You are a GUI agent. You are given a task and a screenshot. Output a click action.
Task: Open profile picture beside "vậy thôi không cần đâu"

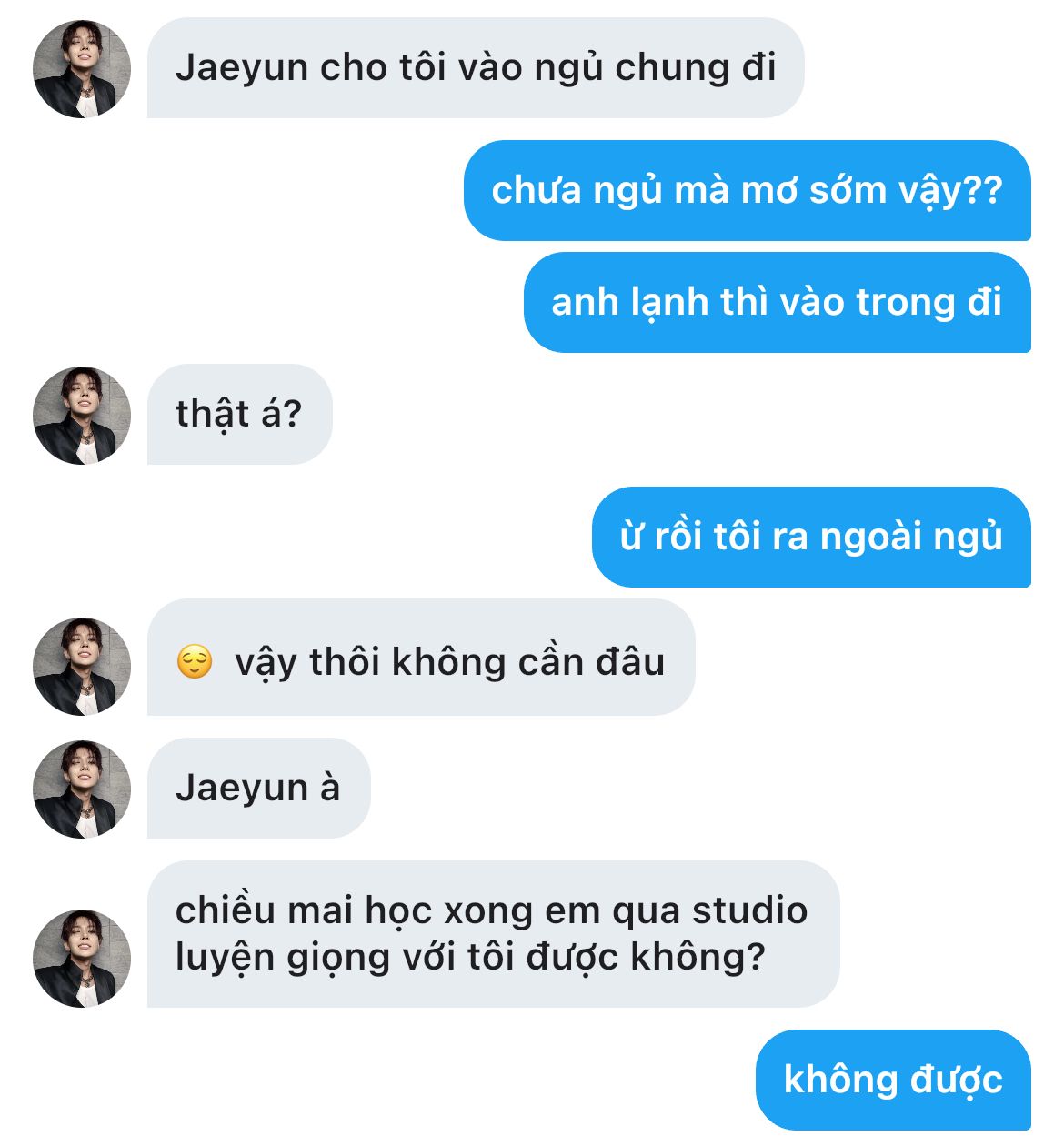click(x=82, y=667)
